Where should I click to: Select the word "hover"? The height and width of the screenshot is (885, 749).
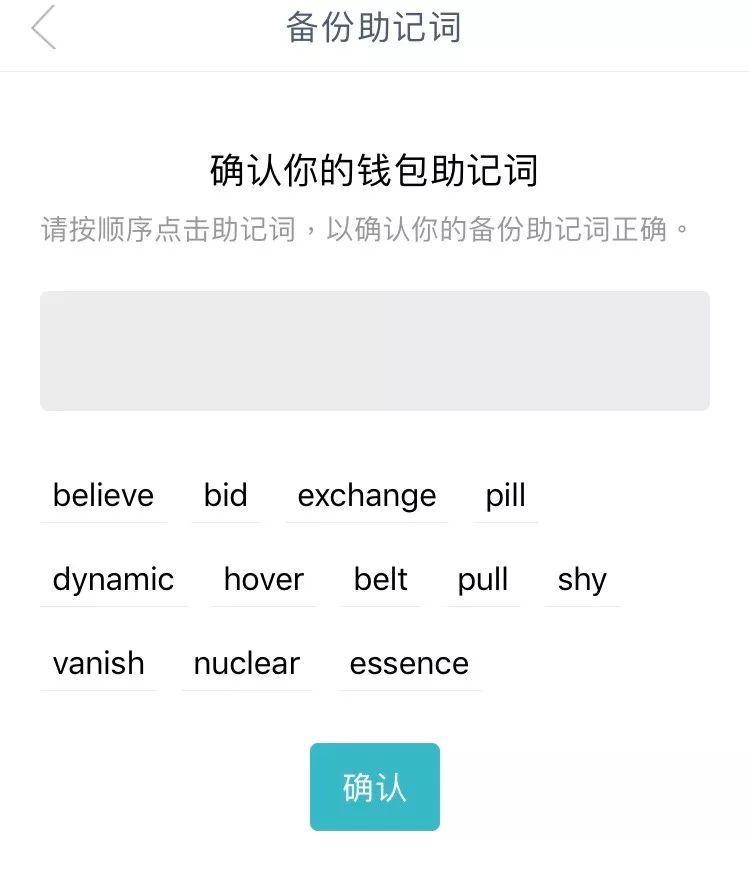263,579
